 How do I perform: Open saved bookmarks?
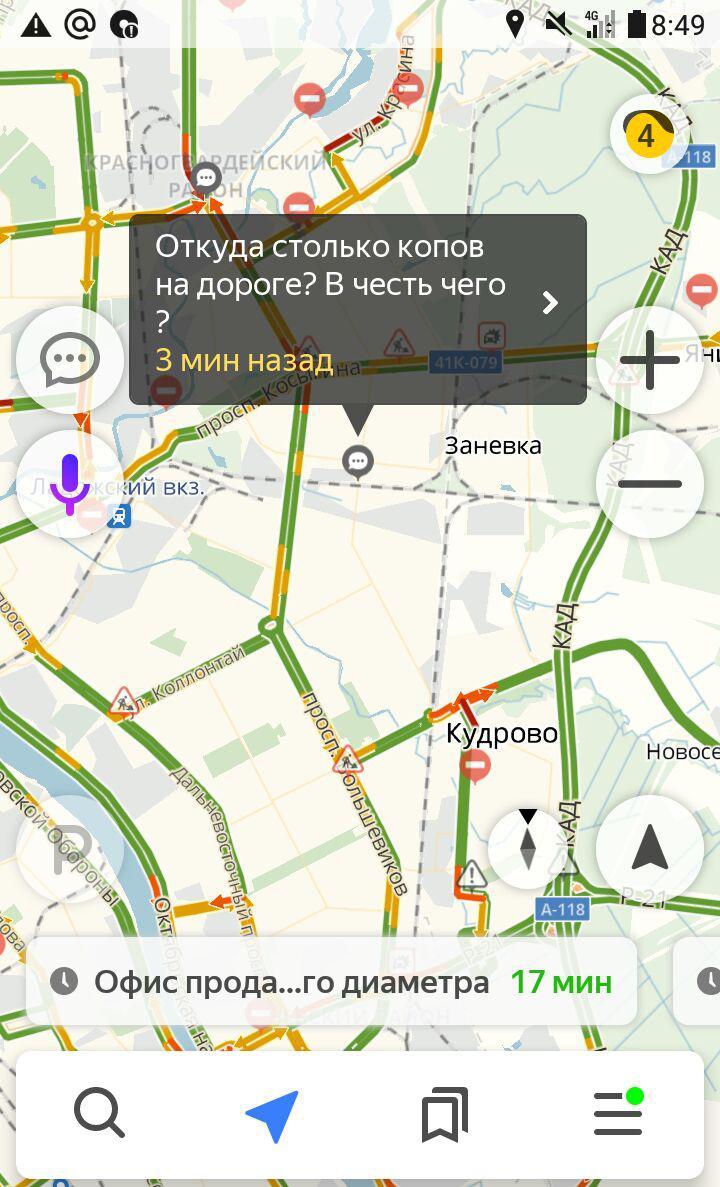coord(445,1114)
